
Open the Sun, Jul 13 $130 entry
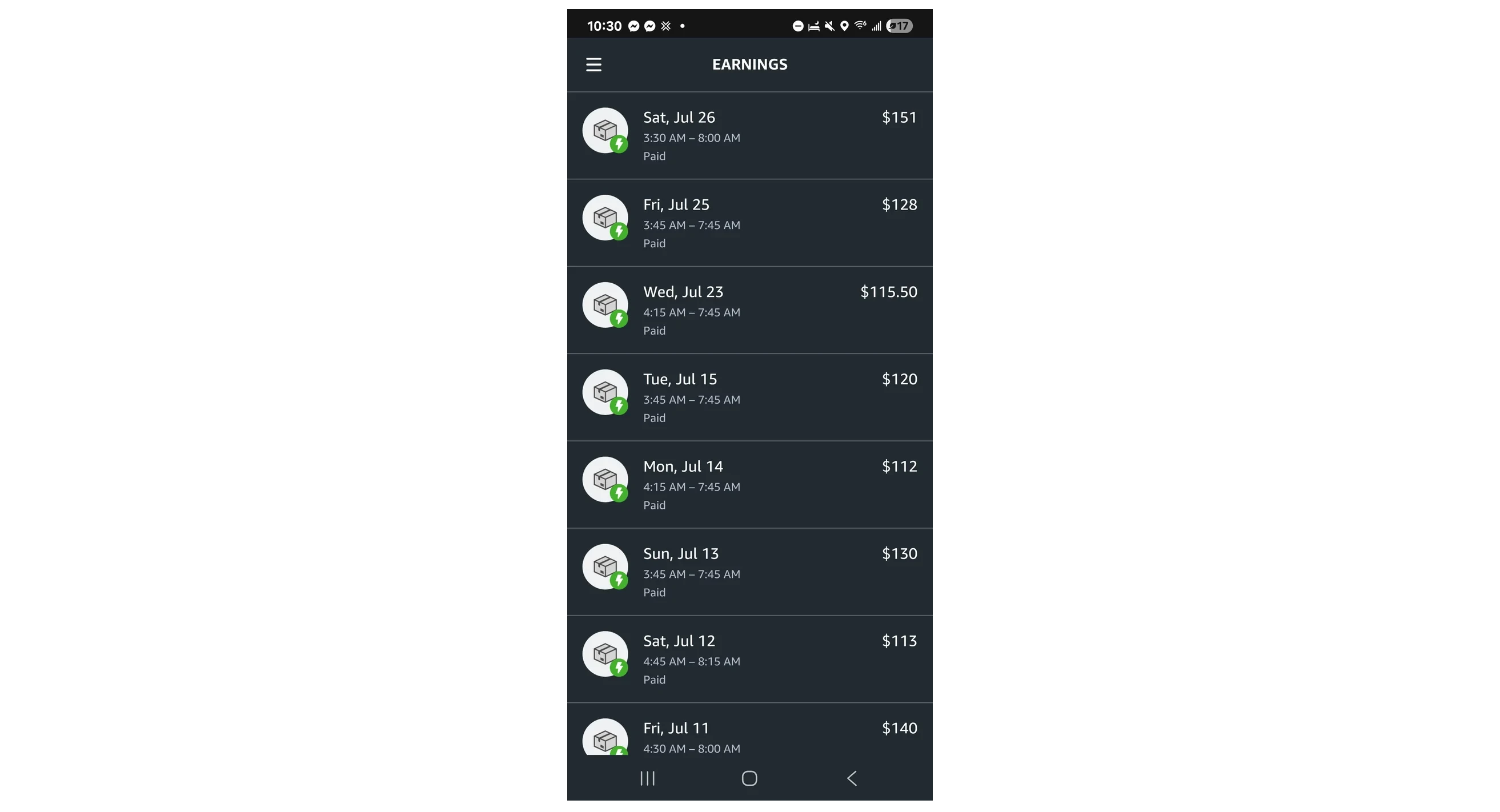click(x=750, y=572)
